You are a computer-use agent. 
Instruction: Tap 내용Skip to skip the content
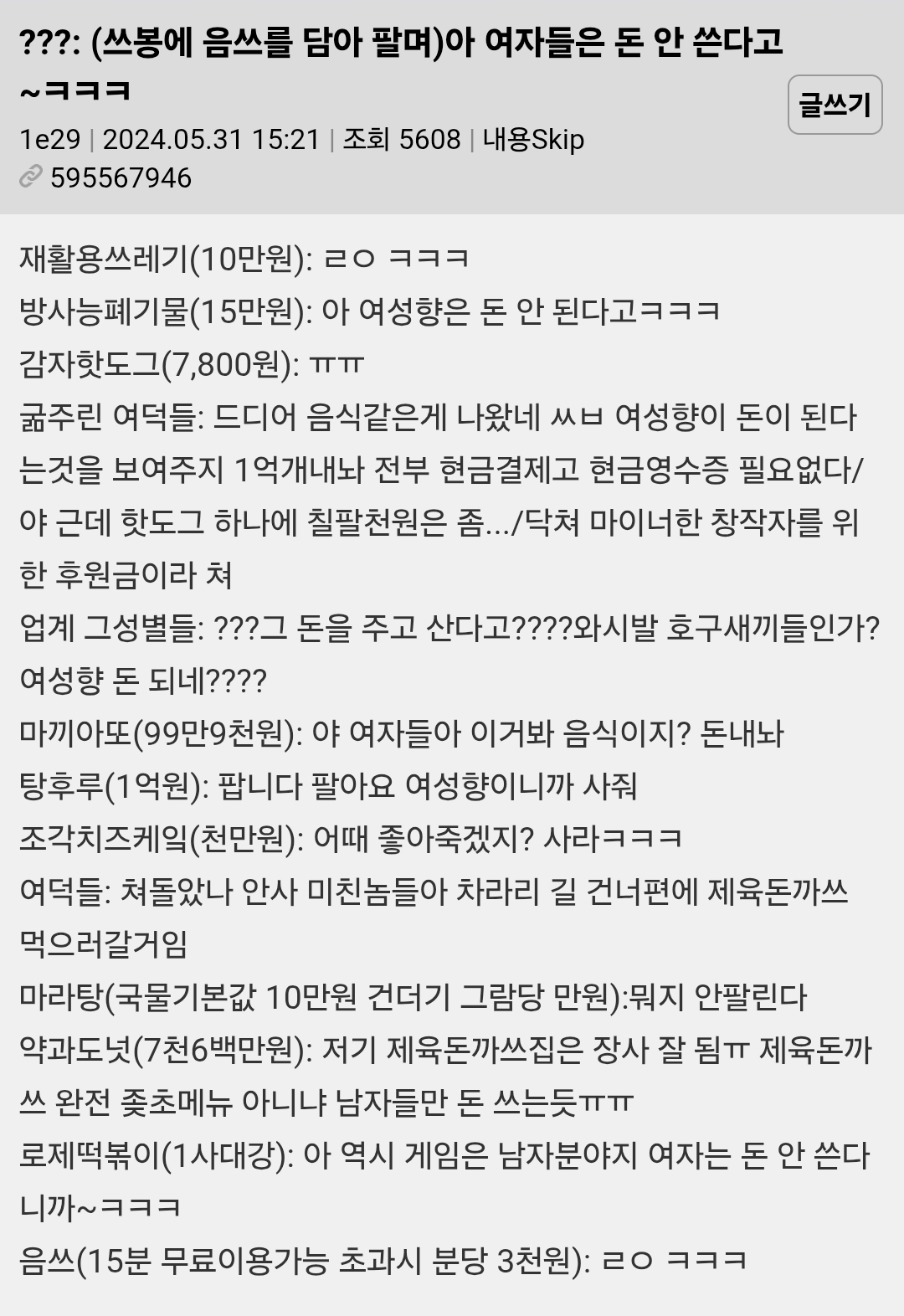tap(533, 139)
